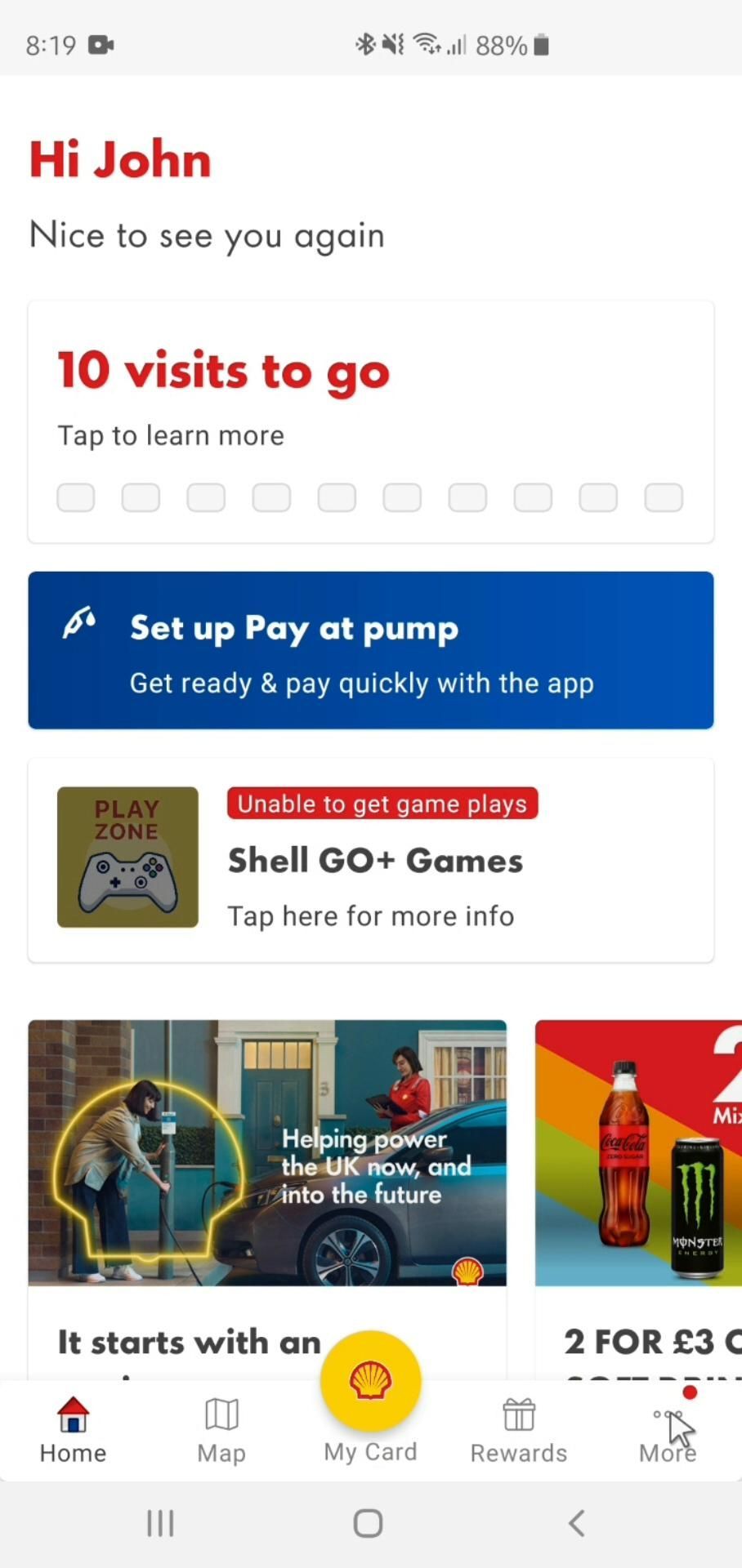The width and height of the screenshot is (742, 1568).
Task: Set up Pay at pump
Action: [x=370, y=650]
